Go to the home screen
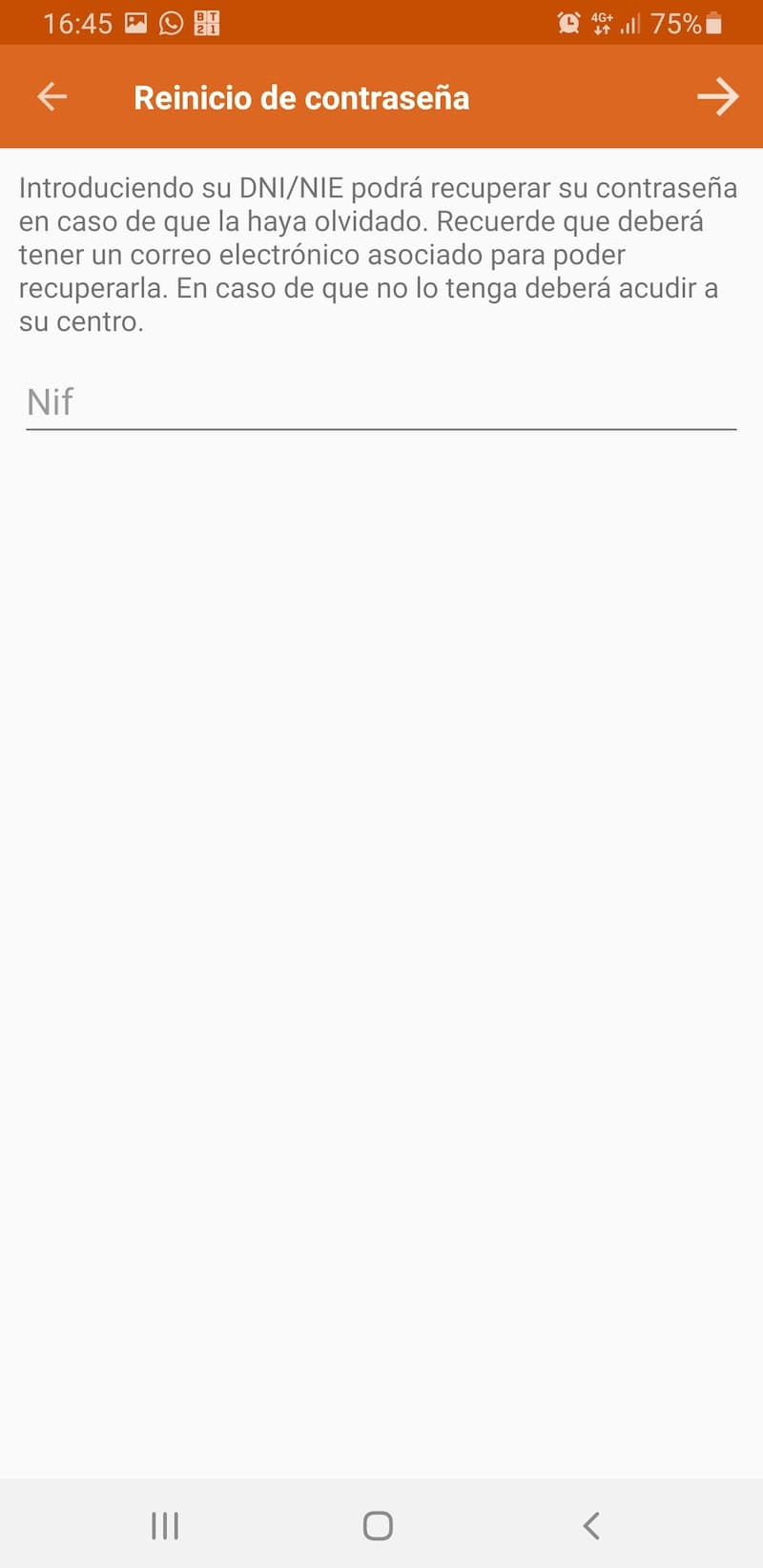Screen dimensions: 763x1568 click(378, 1525)
